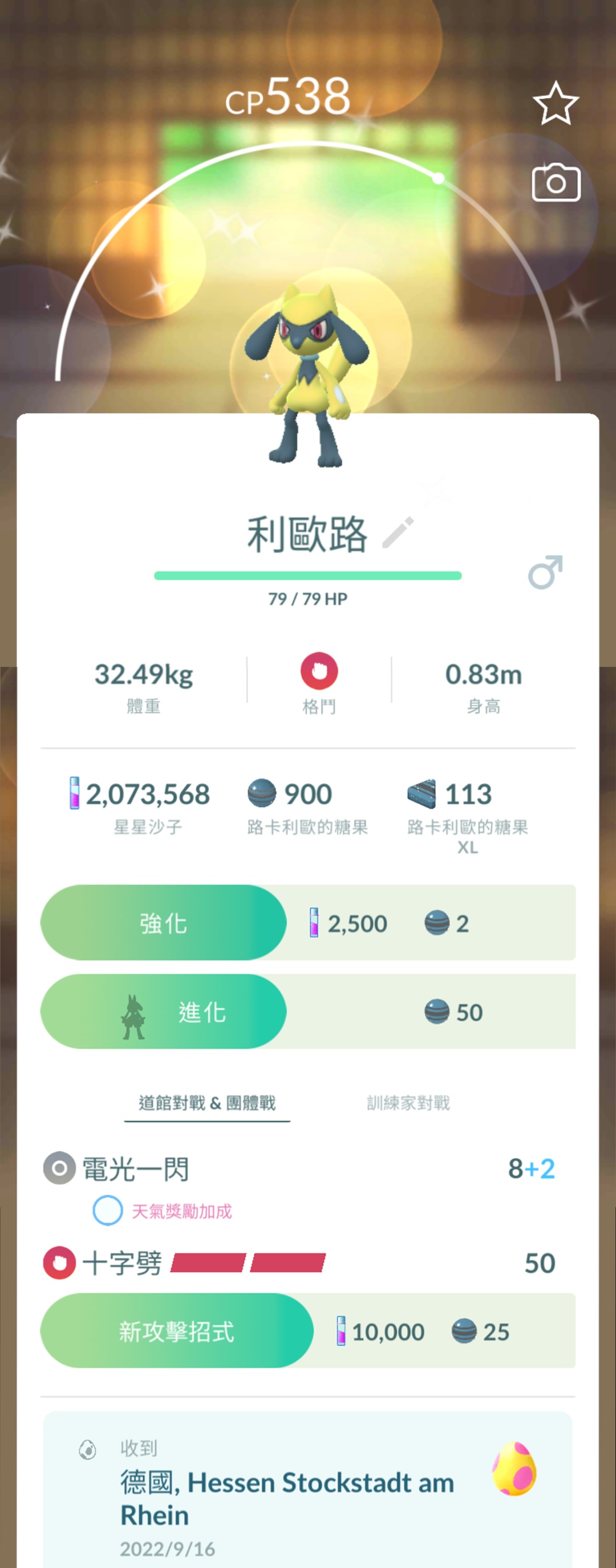
Task: Switch to the 道館對戰 & 團體戰 tab
Action: click(x=207, y=1103)
